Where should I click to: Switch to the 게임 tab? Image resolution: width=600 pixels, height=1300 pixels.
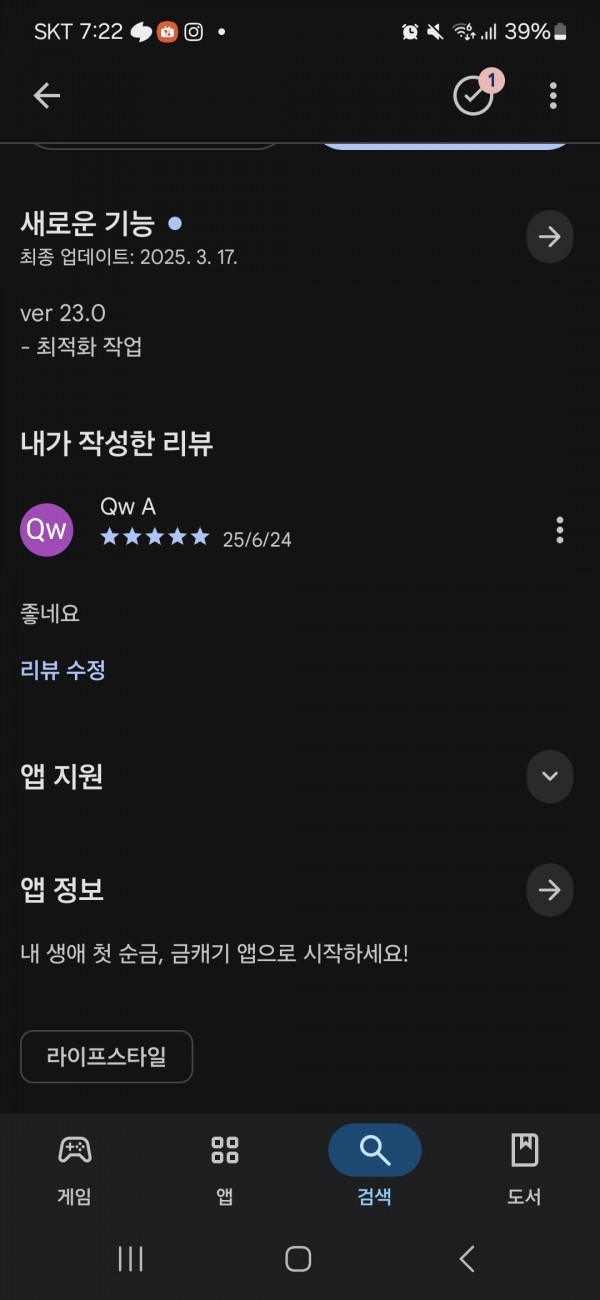[75, 1166]
